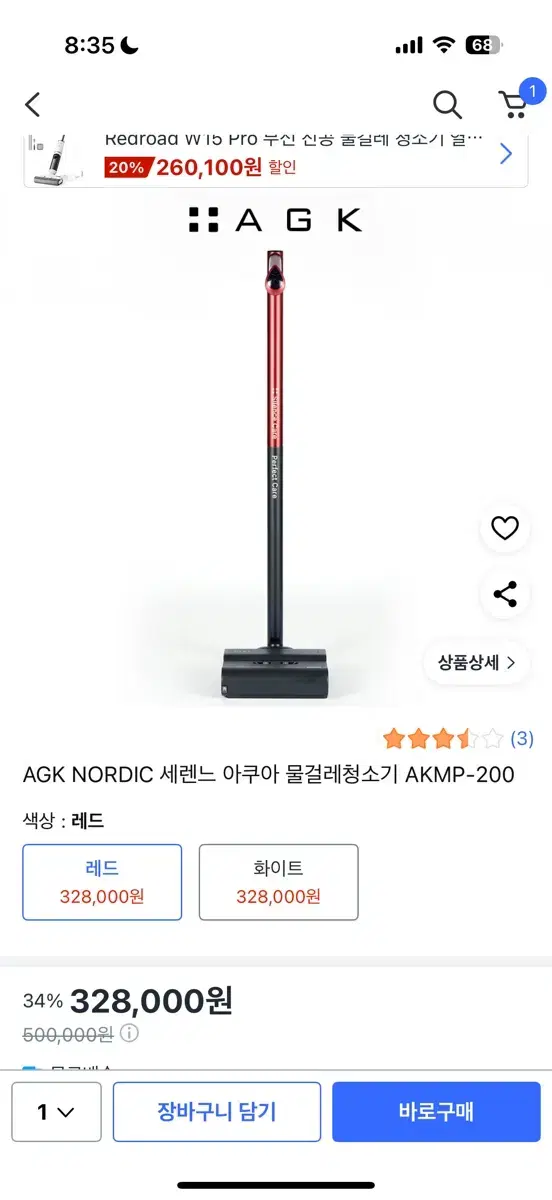Open 상품상세 product details
Screen dimensions: 552x1200
tap(476, 662)
